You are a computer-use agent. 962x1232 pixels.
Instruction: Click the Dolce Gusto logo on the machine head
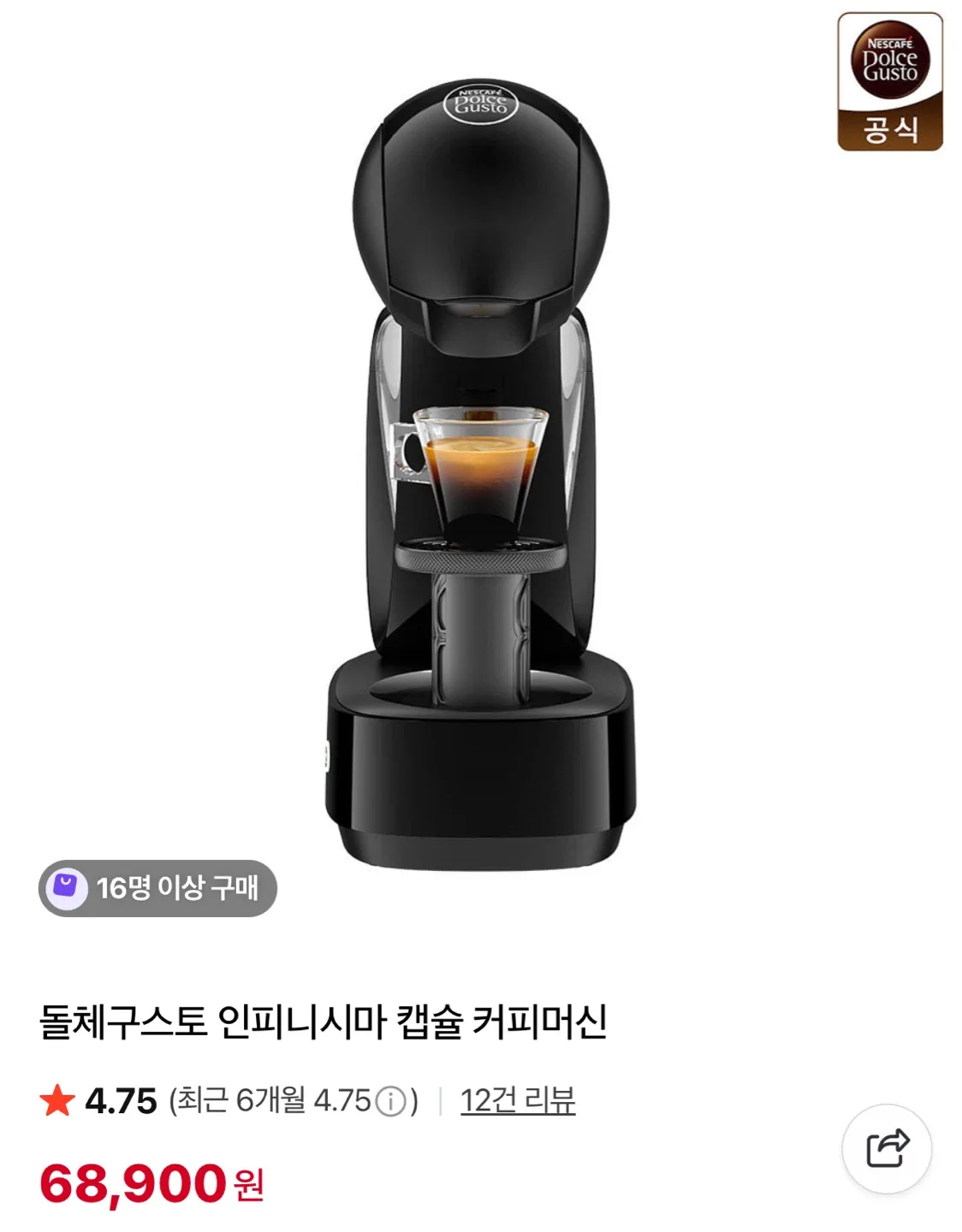(x=478, y=104)
